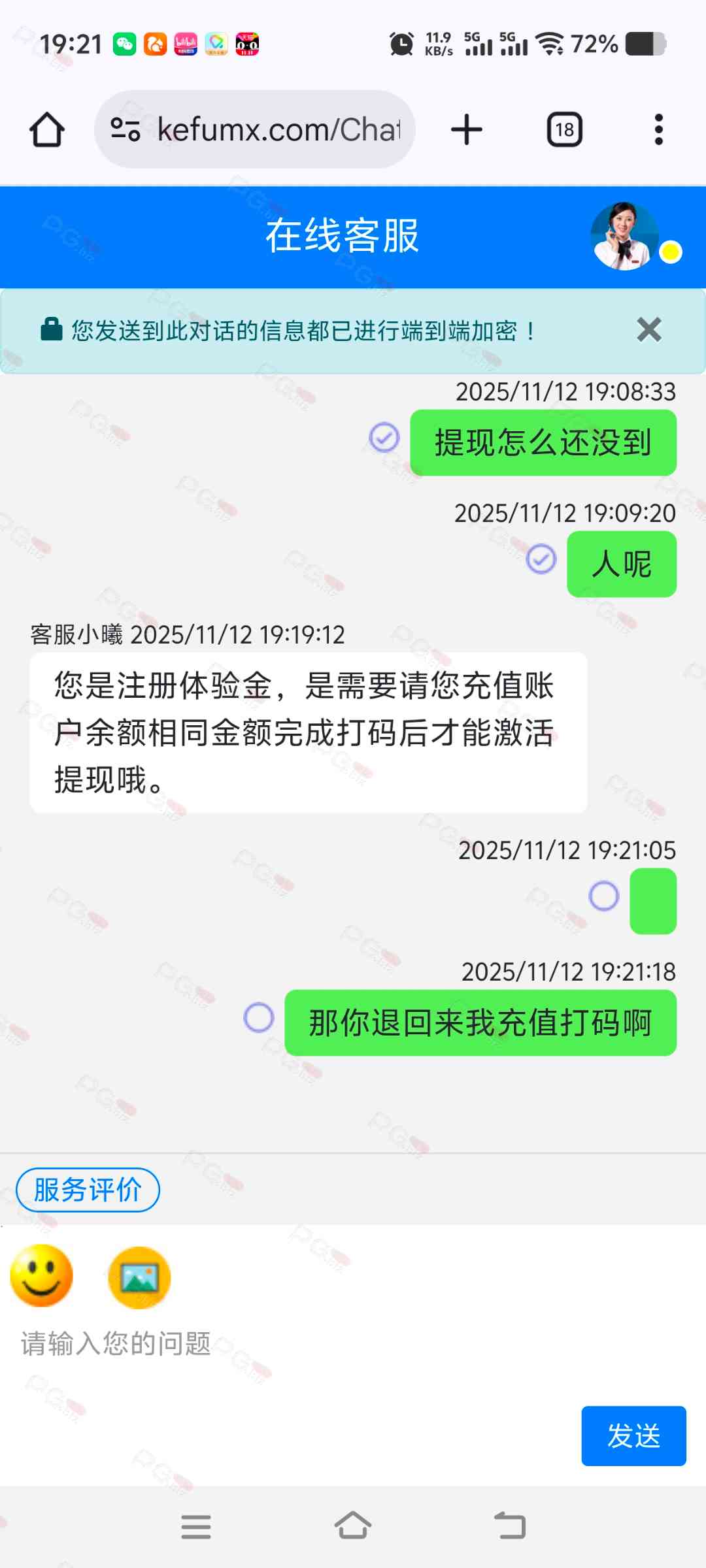
Task: Send the message with 发送
Action: pyautogui.click(x=633, y=1435)
